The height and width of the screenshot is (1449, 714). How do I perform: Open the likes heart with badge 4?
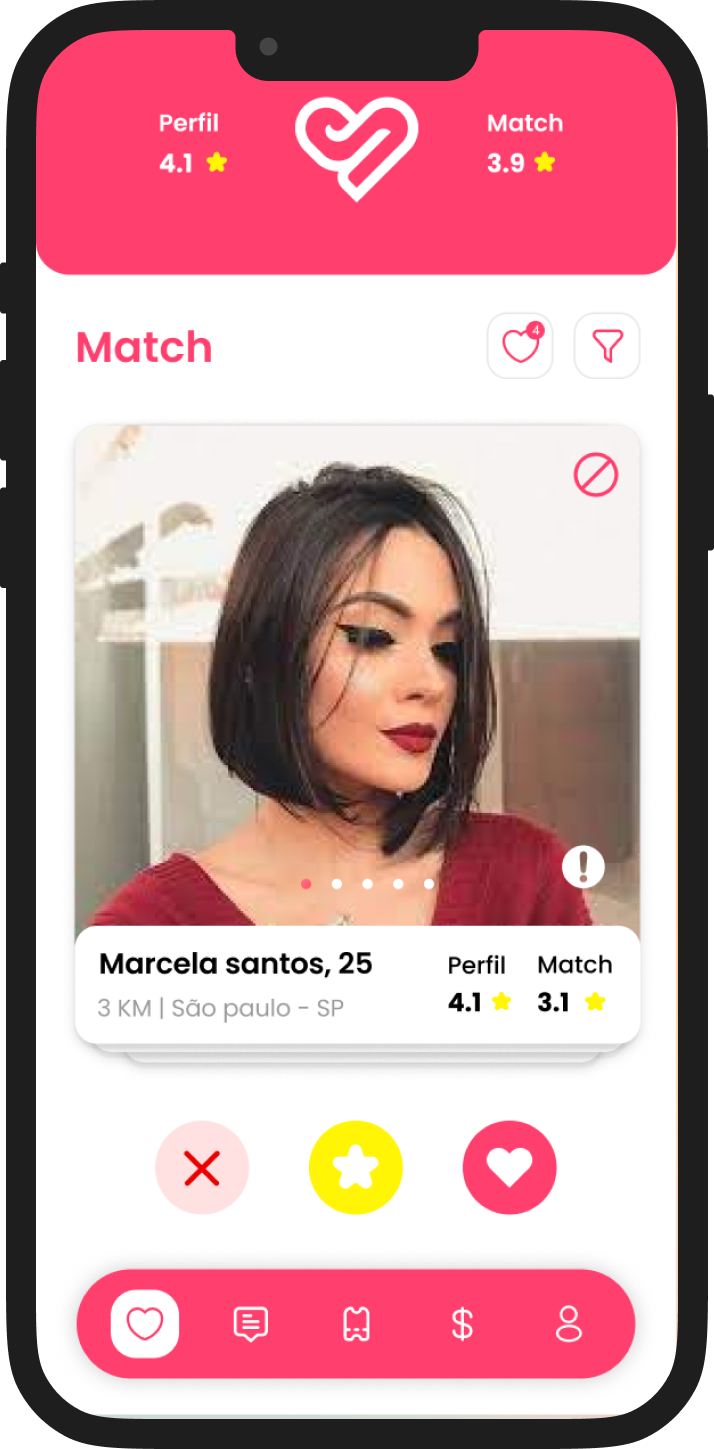pos(520,346)
